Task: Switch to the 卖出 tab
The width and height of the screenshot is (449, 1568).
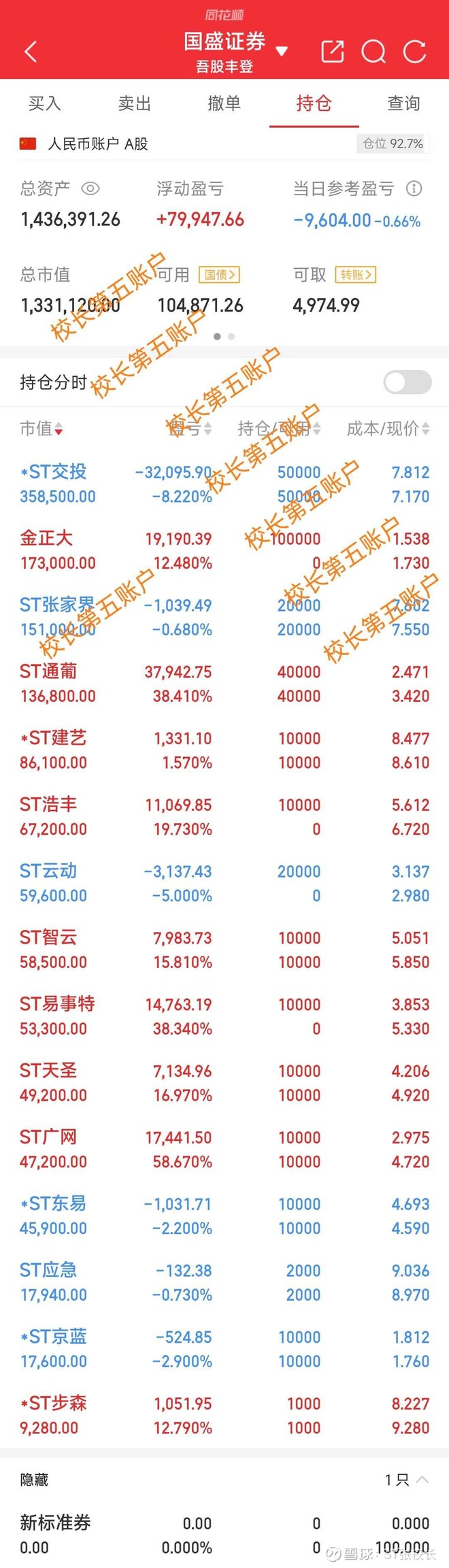Action: (135, 103)
